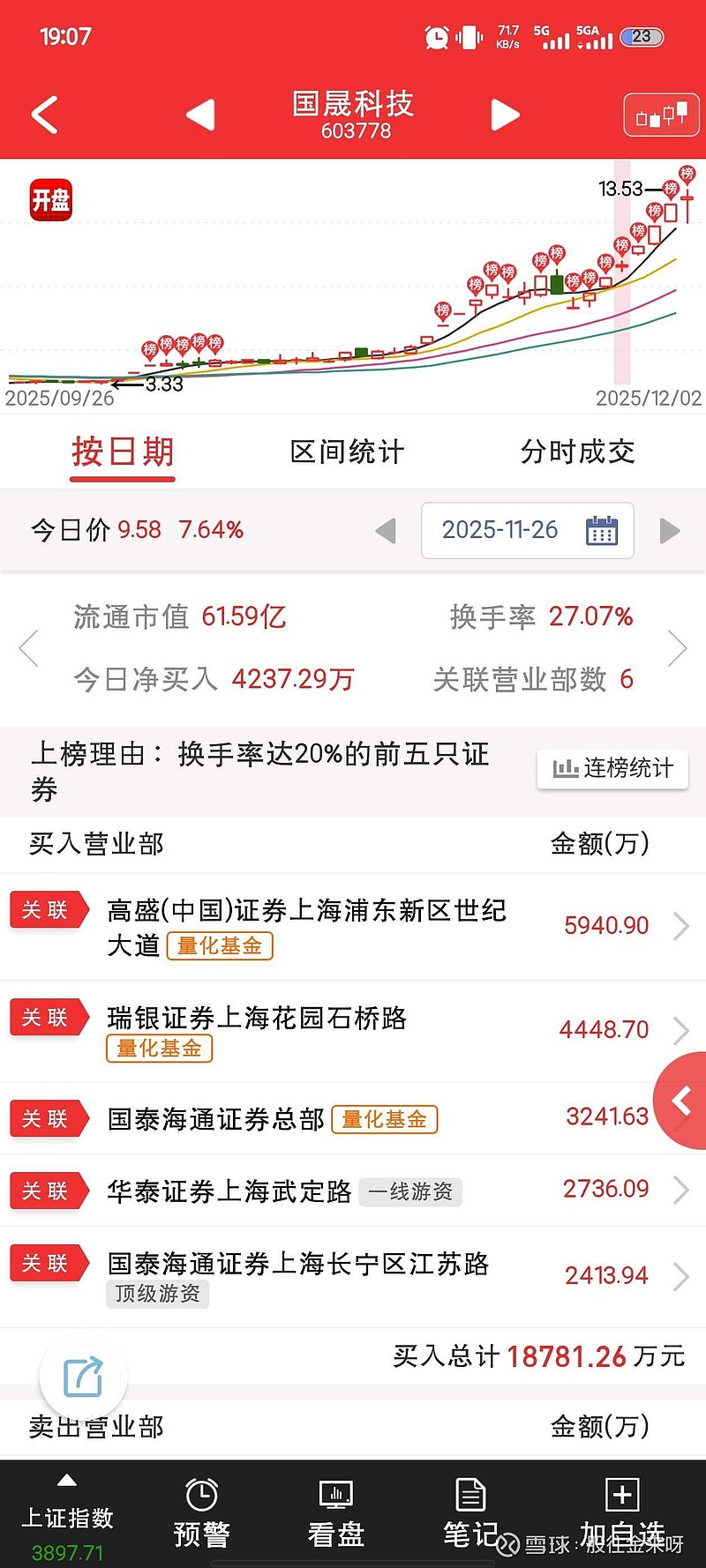Click the pink highlight marker on chart
This screenshot has width=706, height=1568.
[622, 273]
